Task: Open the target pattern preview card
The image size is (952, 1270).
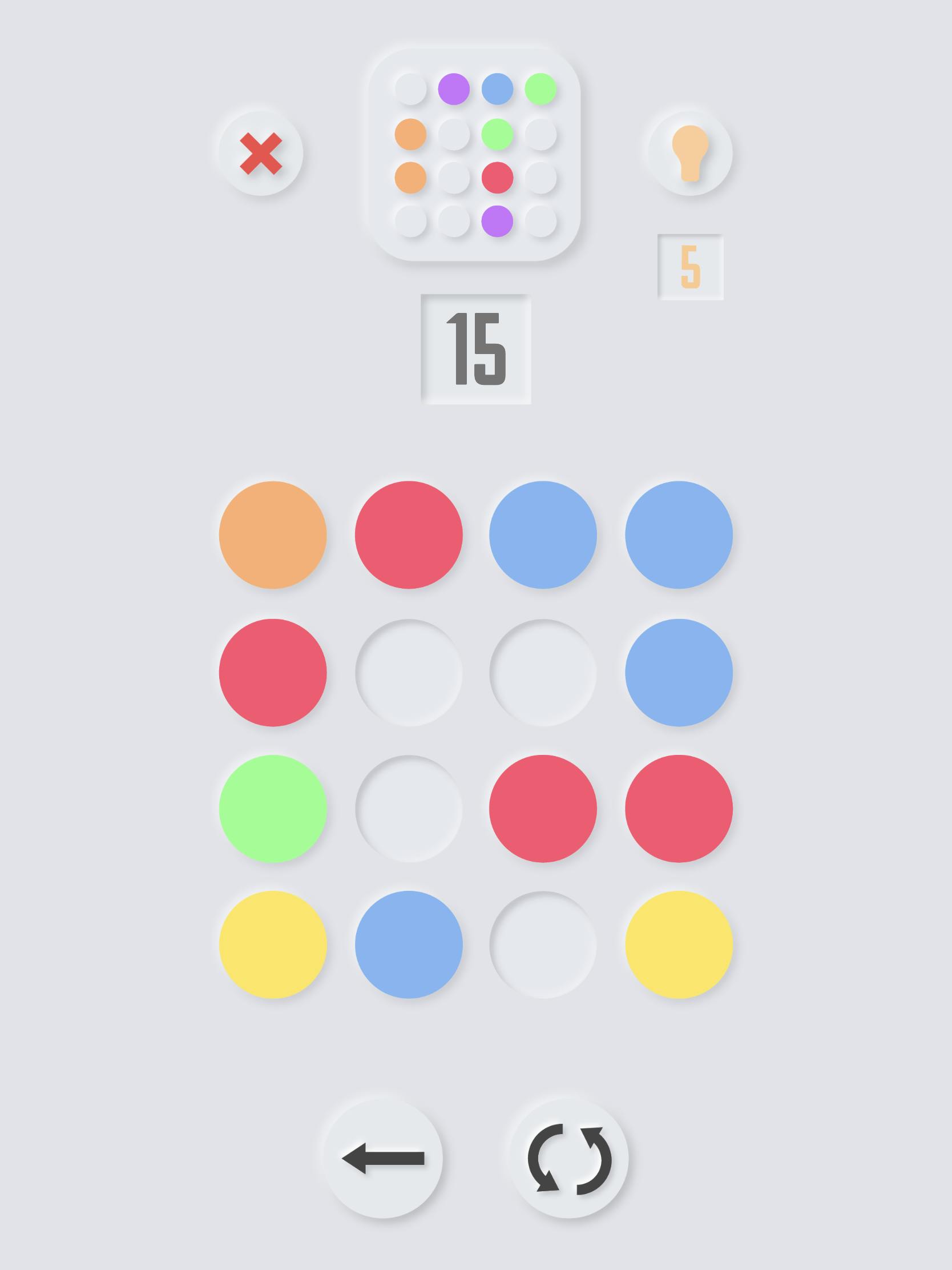Action: [x=475, y=155]
